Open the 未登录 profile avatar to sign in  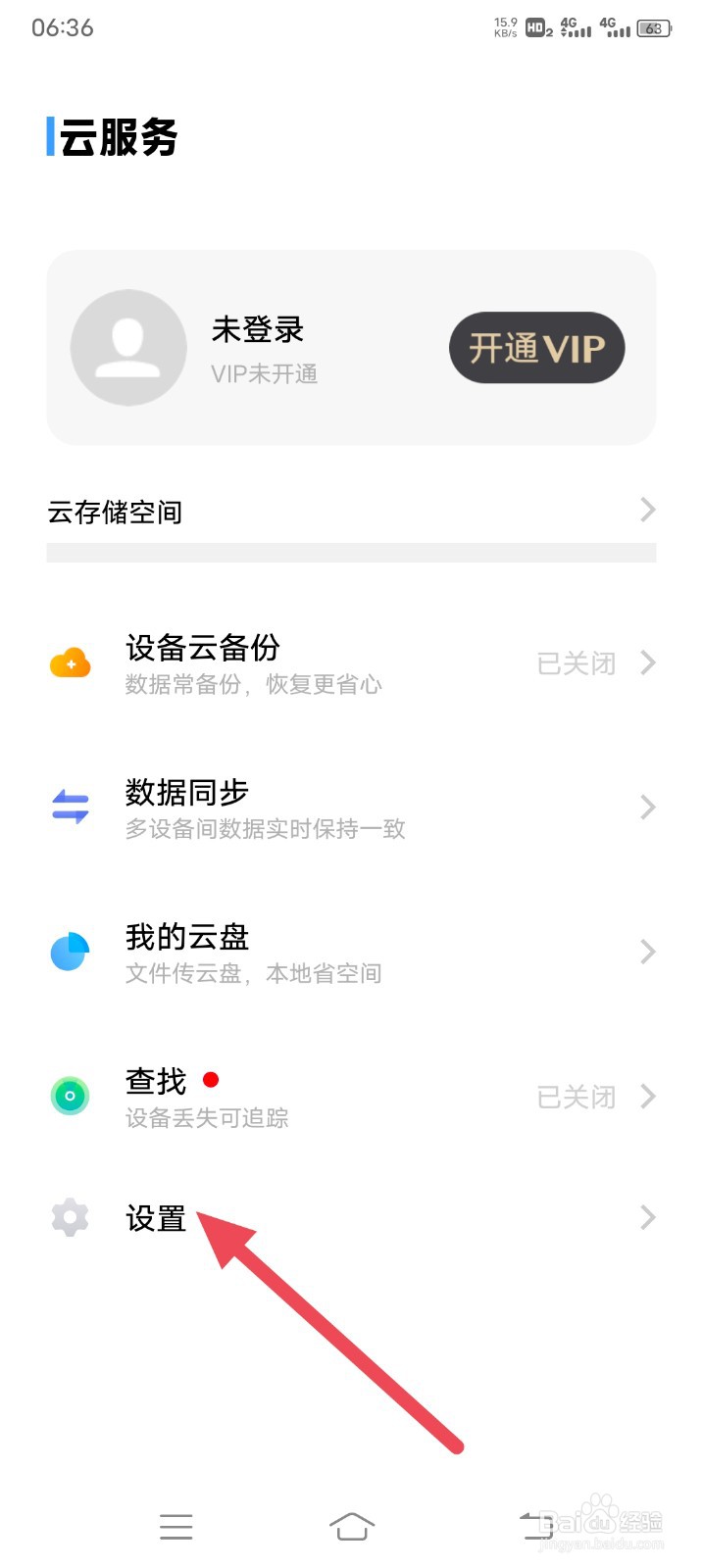(x=128, y=348)
